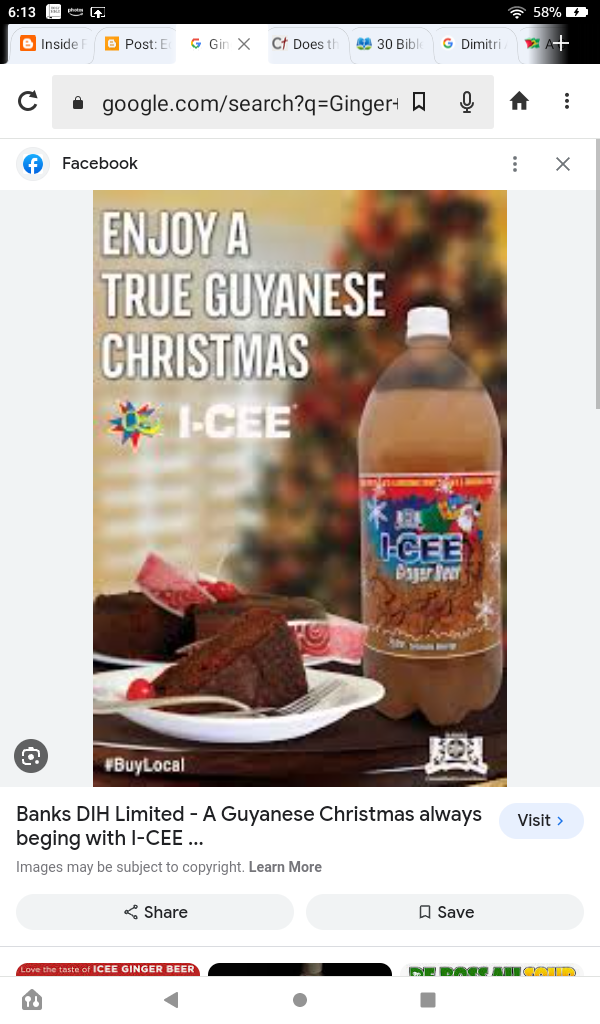Open the browser overflow menu
600x1024 pixels.
[566, 101]
